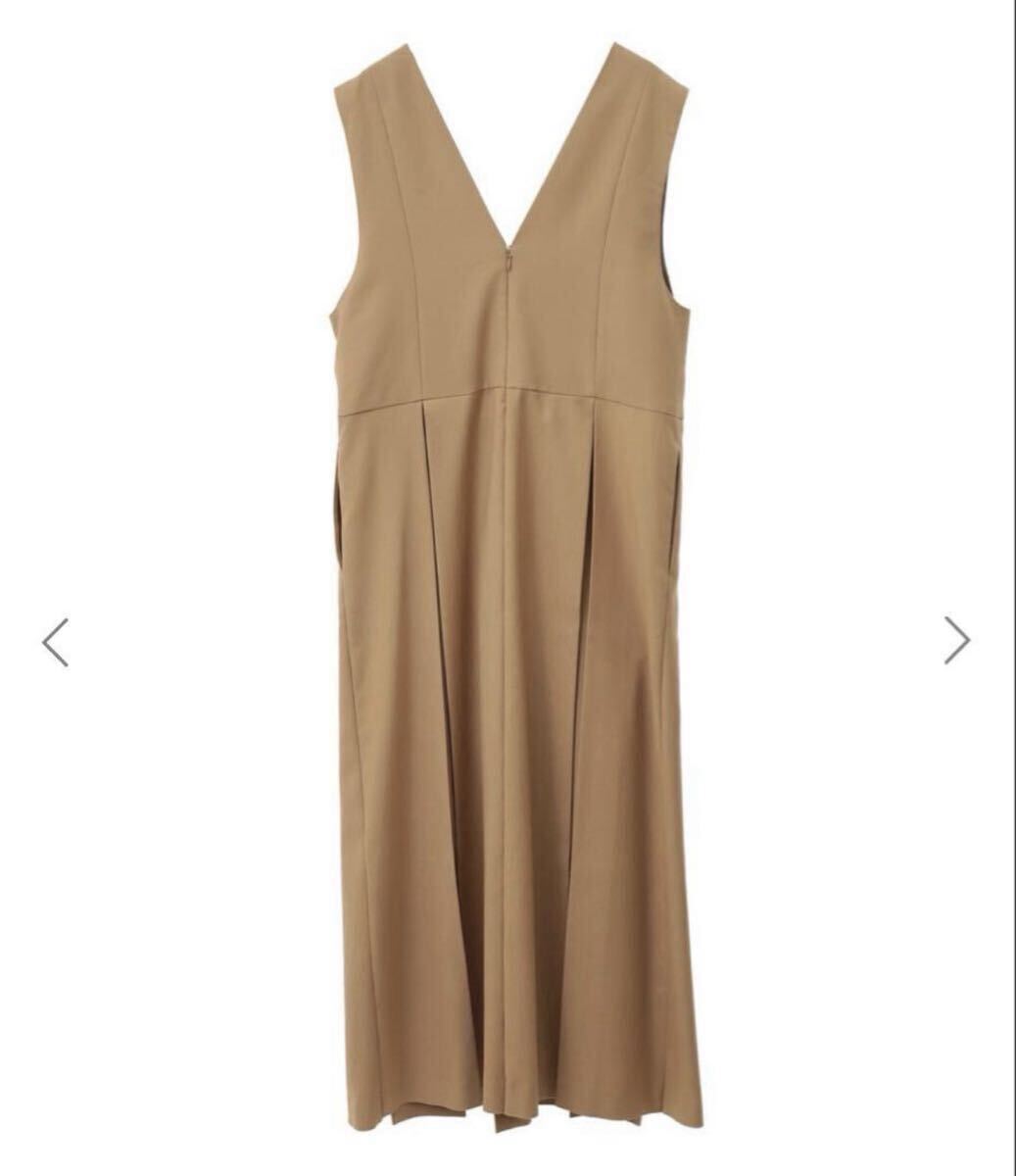Go to the next product image
This screenshot has height=1176, width=1016.
957,640
